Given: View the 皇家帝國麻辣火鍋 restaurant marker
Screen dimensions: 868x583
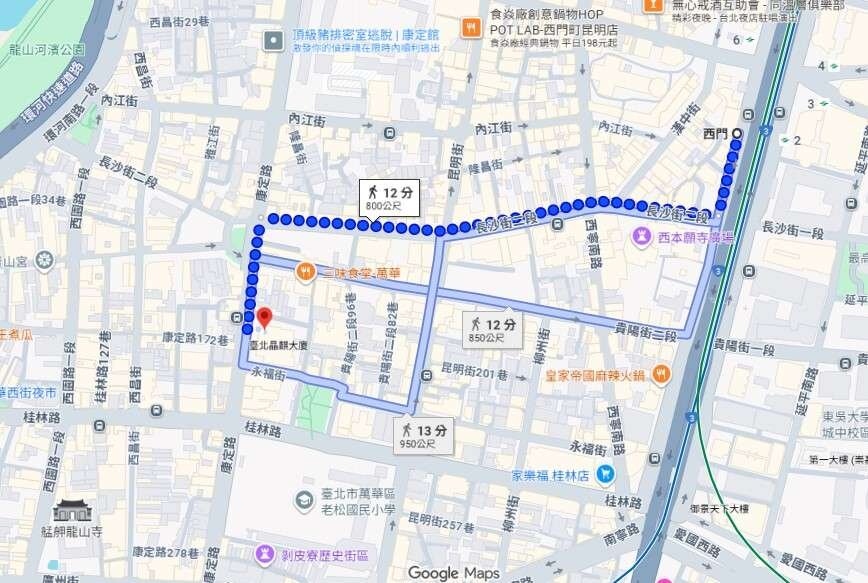Looking at the screenshot, I should (x=661, y=375).
